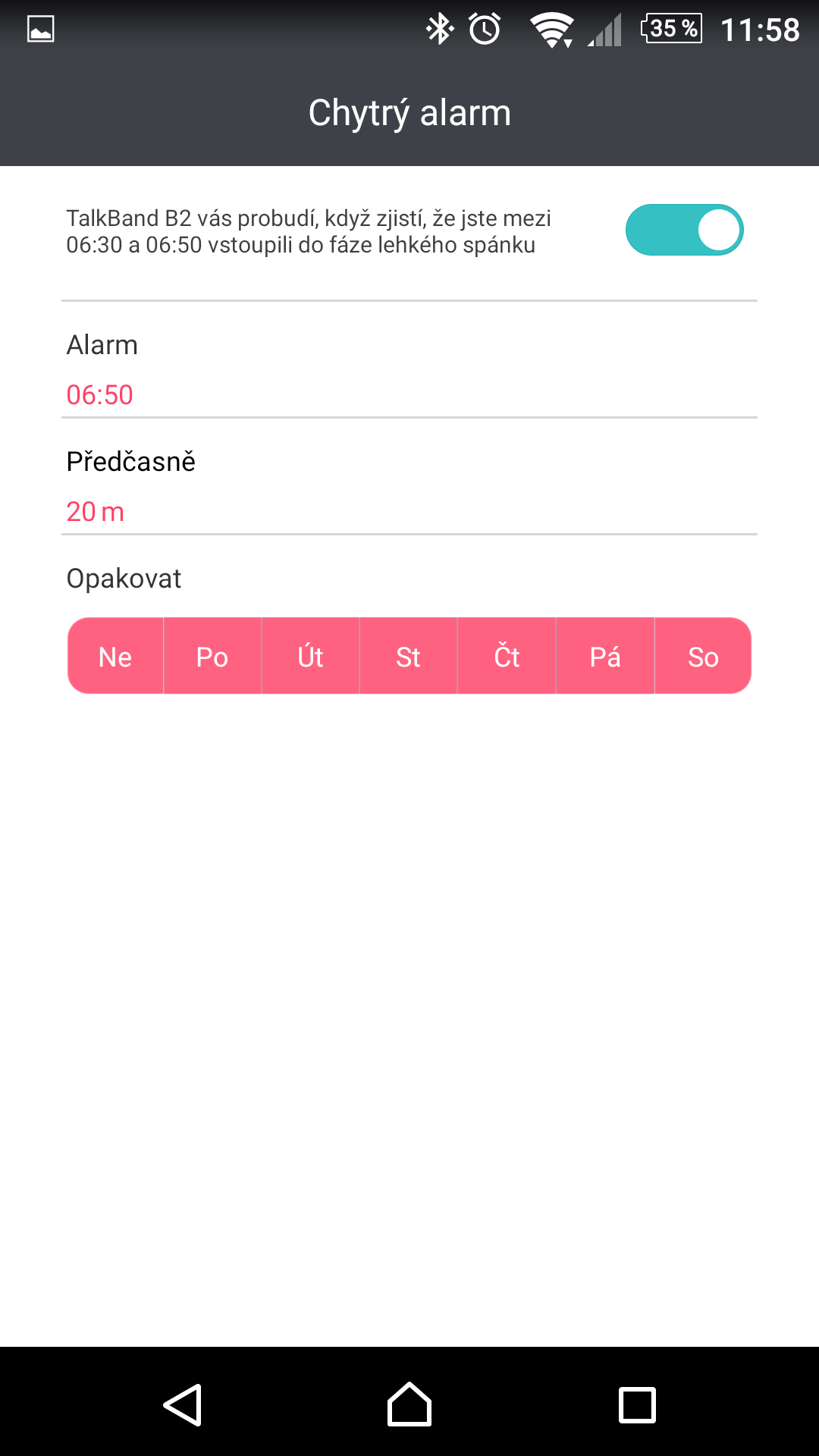This screenshot has height=1456, width=819.
Task: Open the Předčasně 20 m setting
Action: click(409, 487)
